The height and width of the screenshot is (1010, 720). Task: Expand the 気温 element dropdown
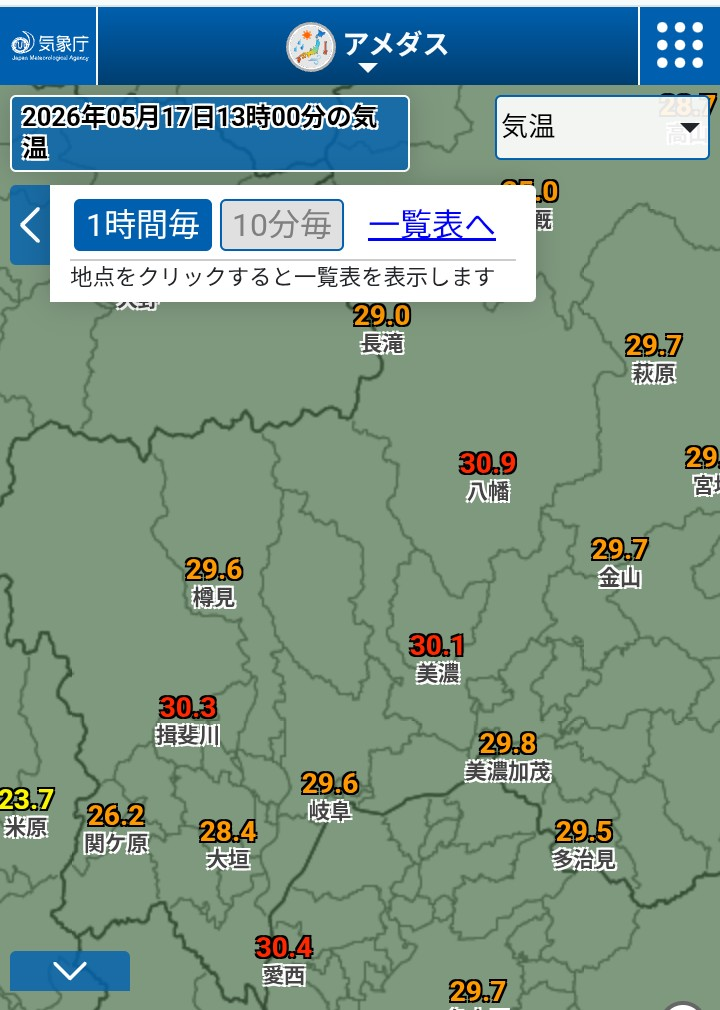click(602, 127)
